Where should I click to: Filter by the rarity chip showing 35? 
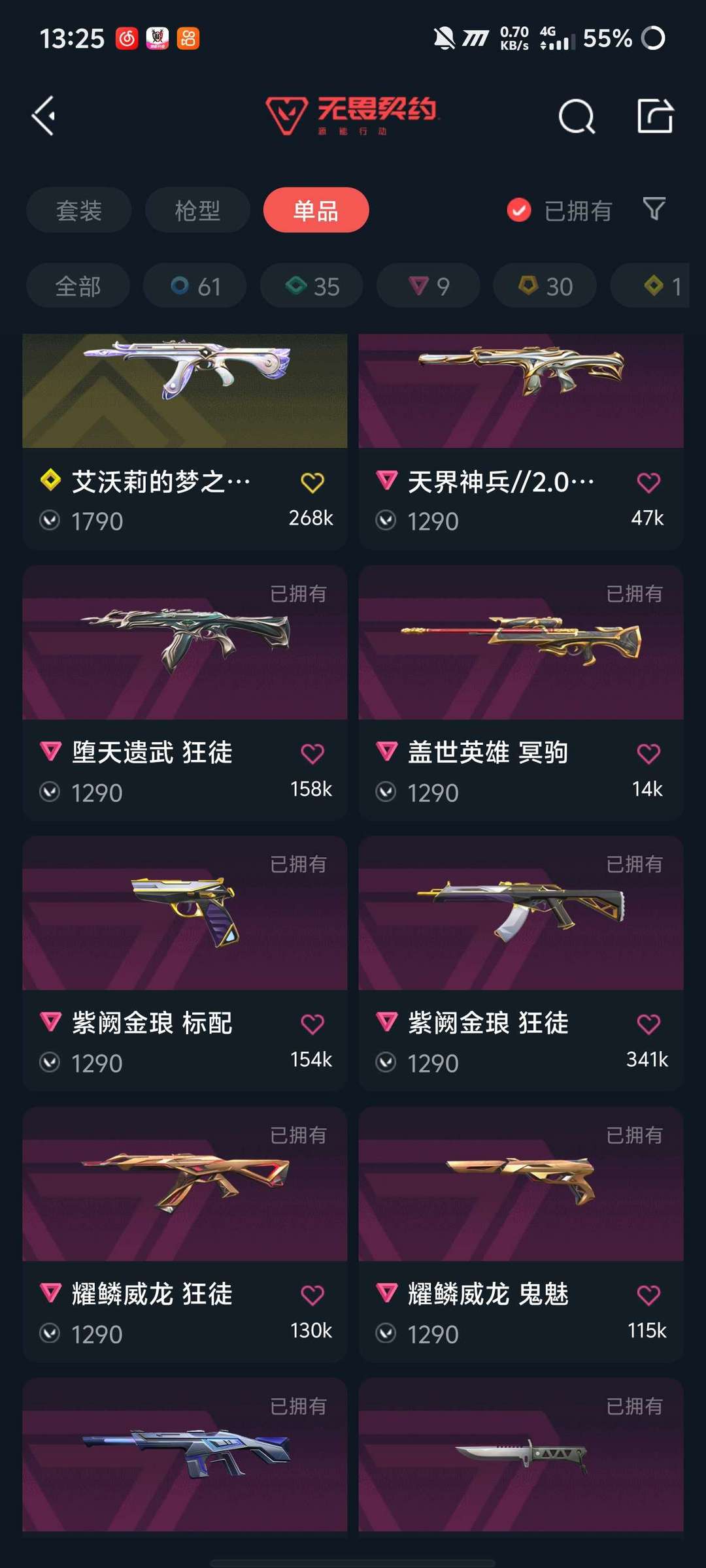click(312, 286)
